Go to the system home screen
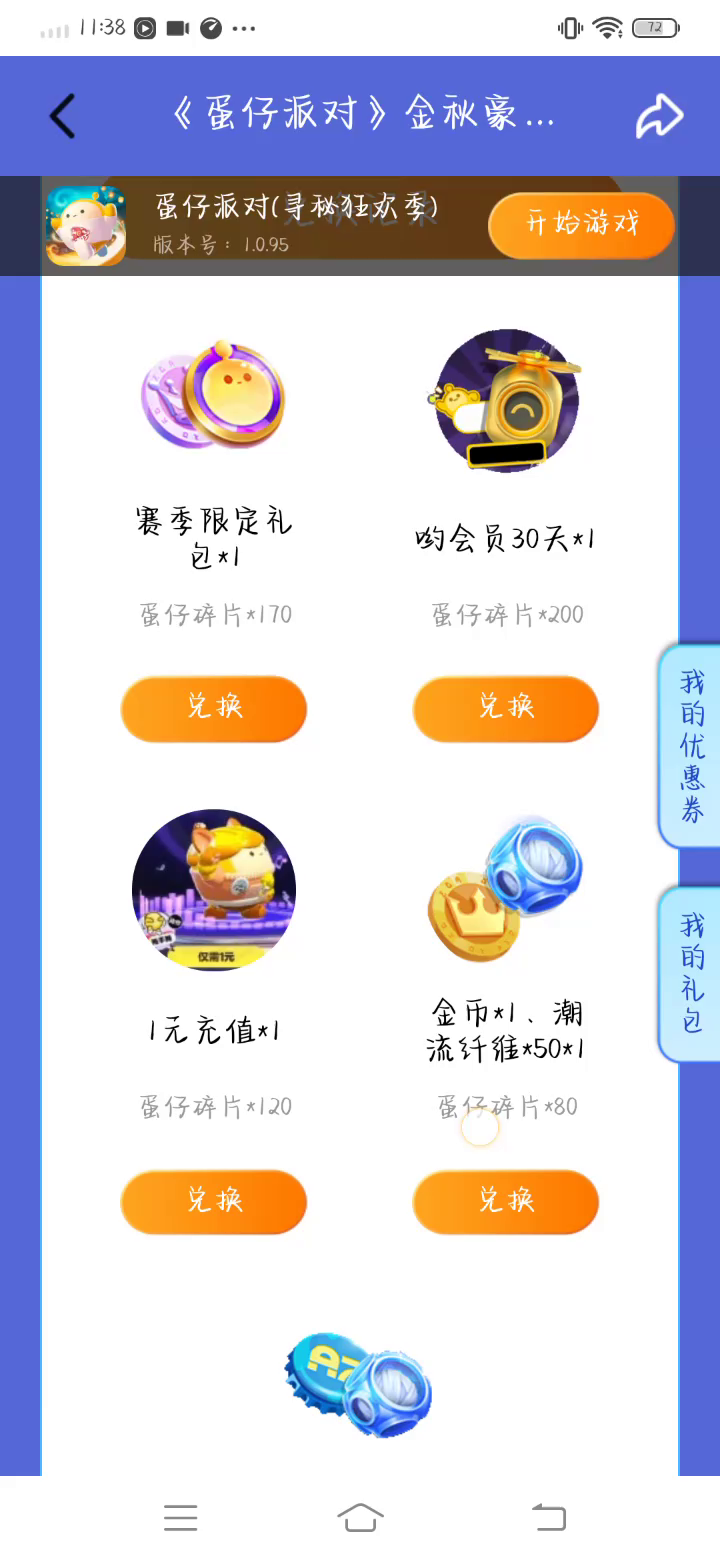720x1560 pixels. click(x=360, y=1518)
